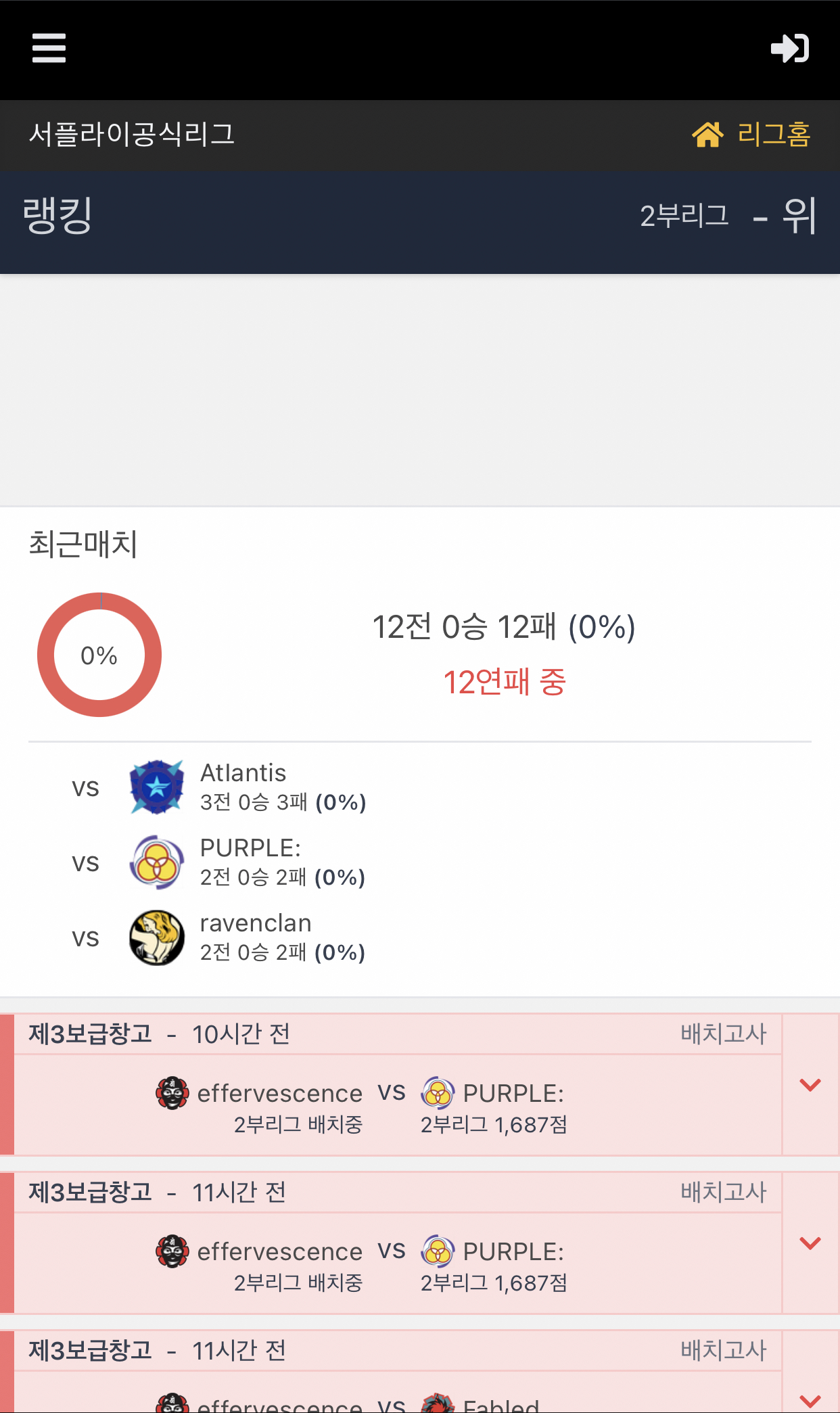
Task: Expand the match from 10시간 전
Action: 810,1085
